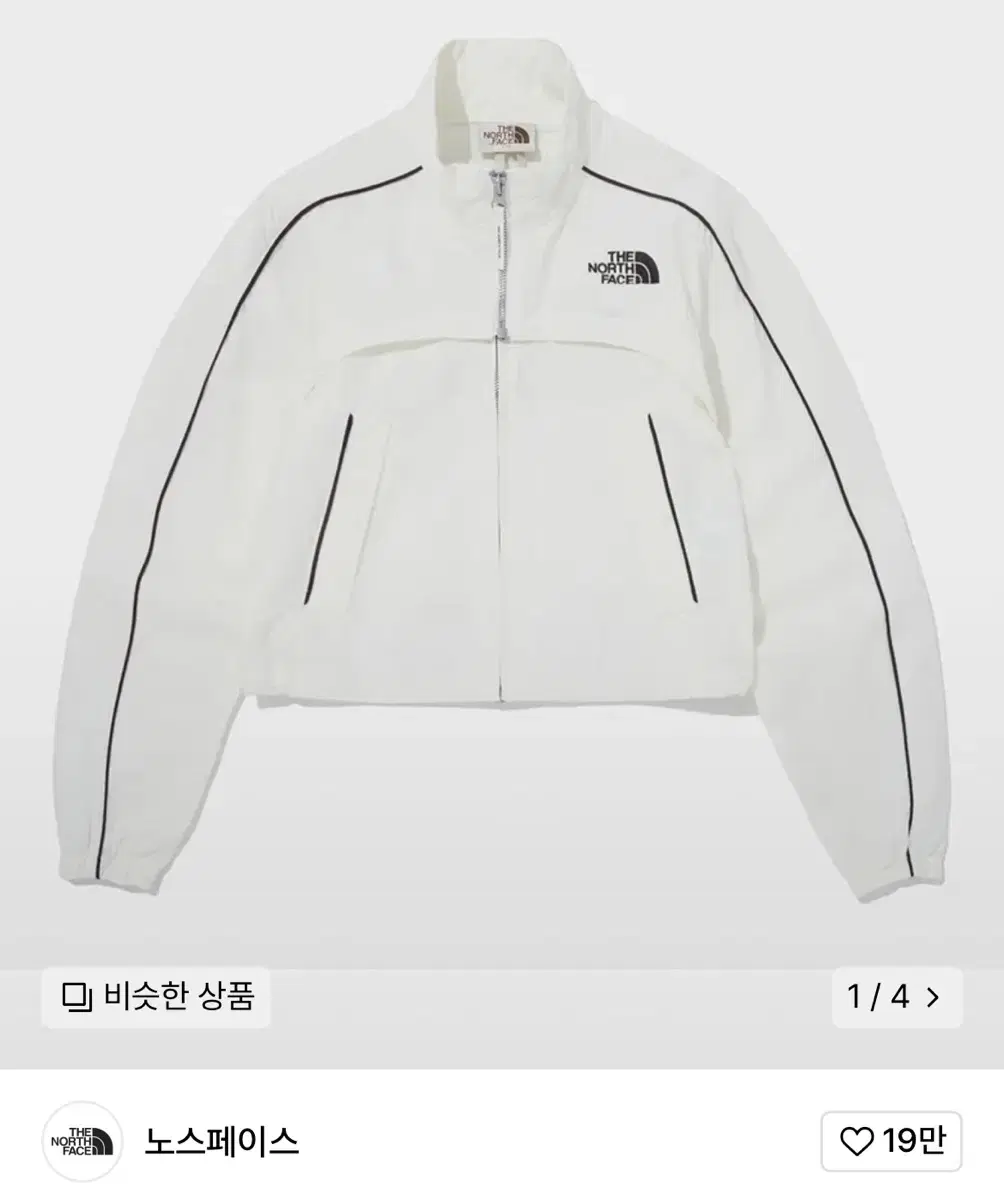Like the brand with heart 19만 button

coord(891,1141)
